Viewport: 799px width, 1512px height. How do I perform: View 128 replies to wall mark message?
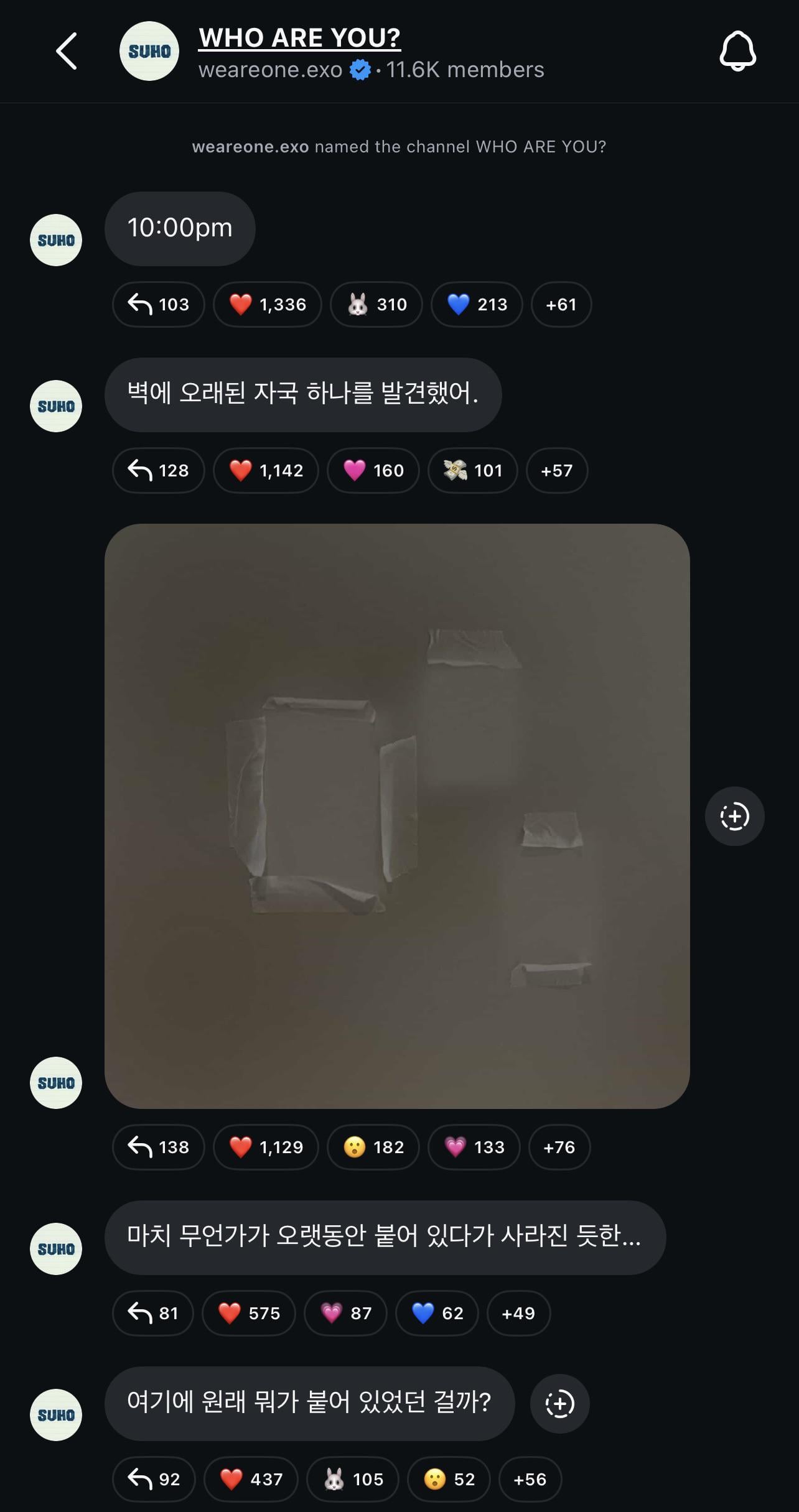[x=158, y=470]
